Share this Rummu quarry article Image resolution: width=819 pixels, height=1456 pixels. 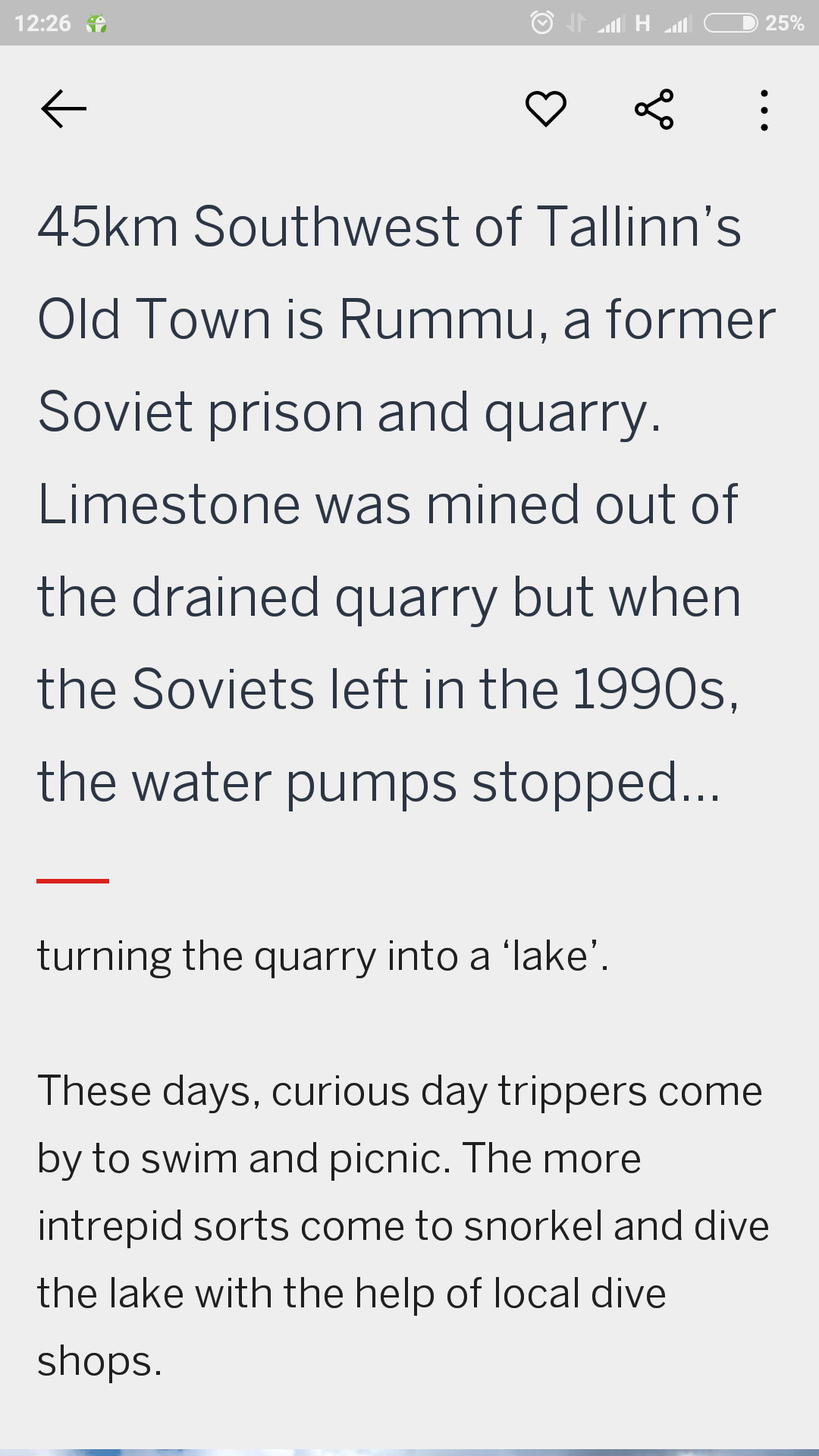tap(654, 109)
